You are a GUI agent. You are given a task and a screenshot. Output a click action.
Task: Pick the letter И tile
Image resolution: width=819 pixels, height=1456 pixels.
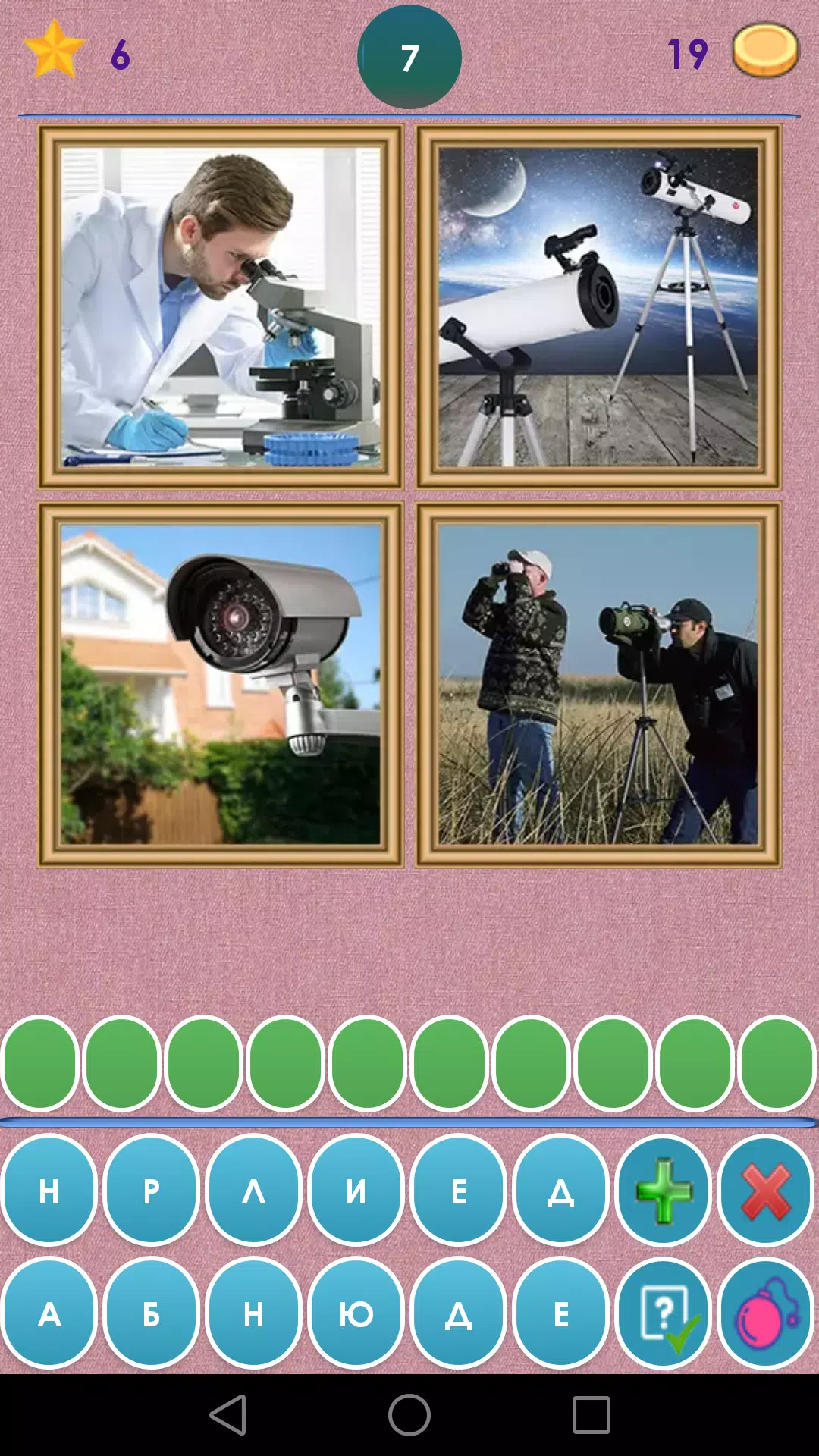coord(356,1191)
